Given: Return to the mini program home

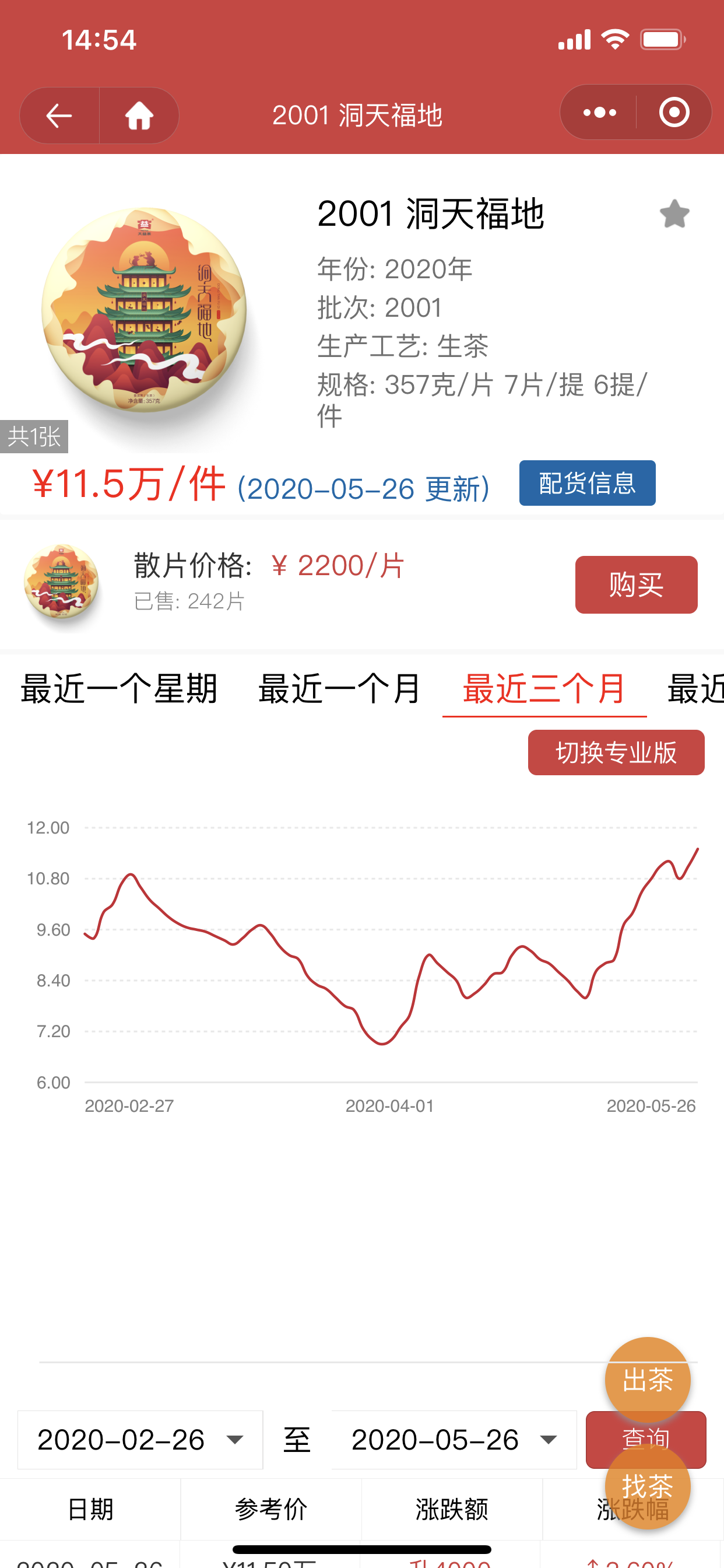Looking at the screenshot, I should [139, 116].
